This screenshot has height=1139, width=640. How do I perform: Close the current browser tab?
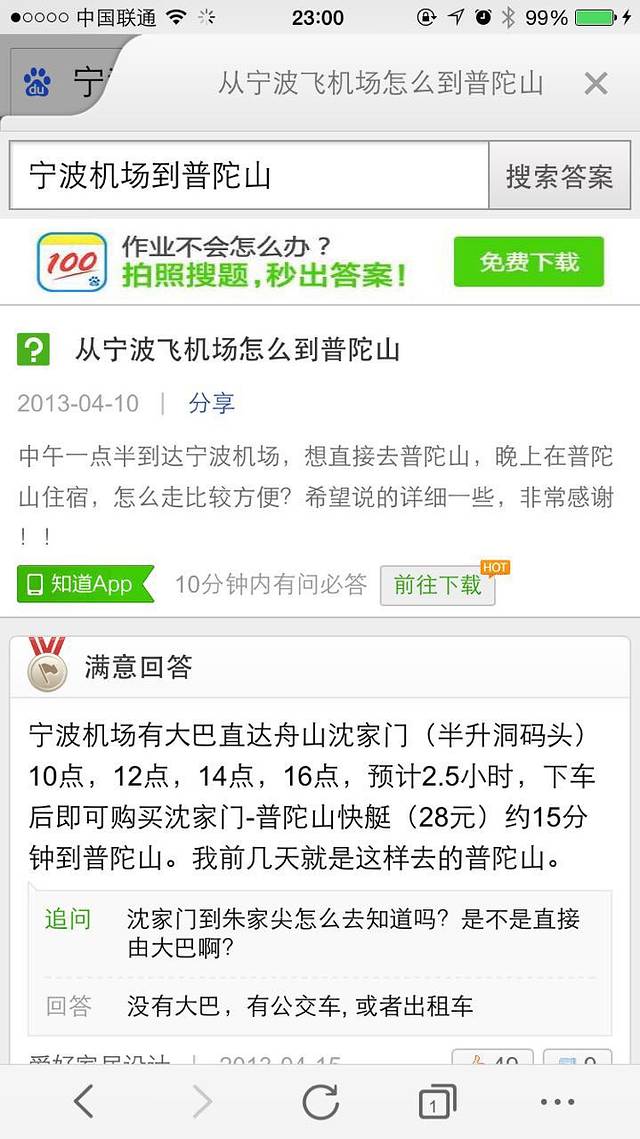pyautogui.click(x=596, y=83)
